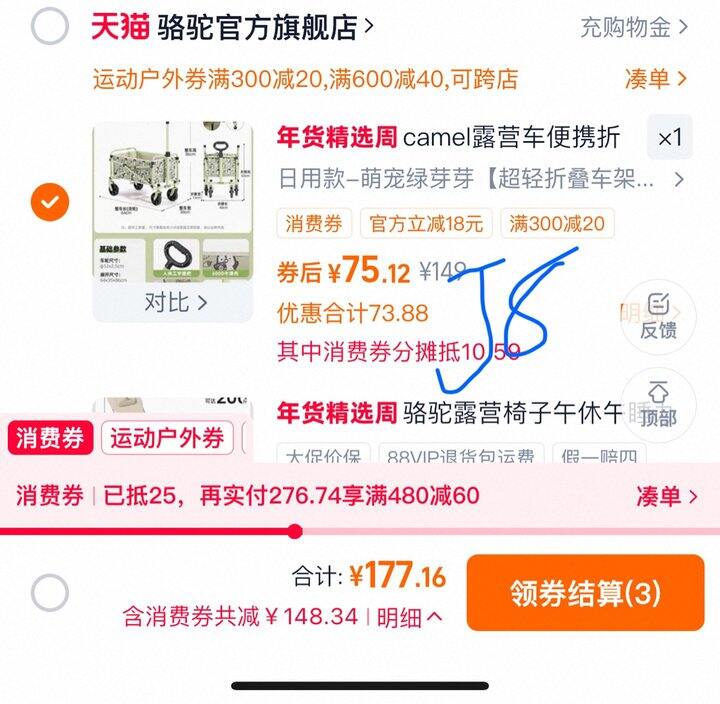Adjust the ×1 quantity for the camping cart
This screenshot has width=720, height=704.
coord(669,137)
